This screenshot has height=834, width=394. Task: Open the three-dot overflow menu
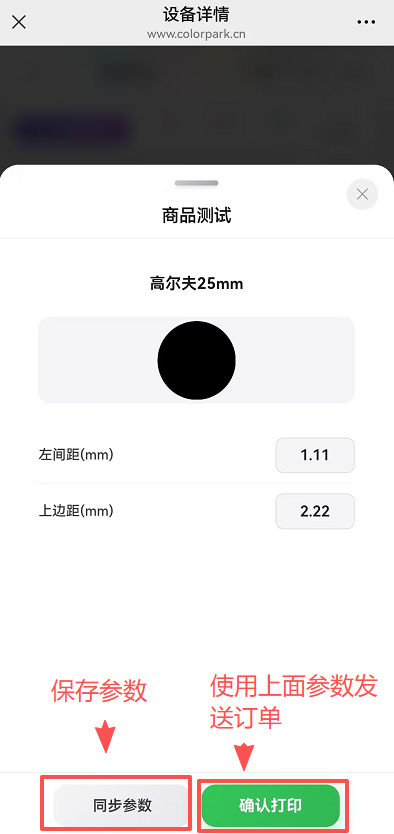pyautogui.click(x=366, y=22)
